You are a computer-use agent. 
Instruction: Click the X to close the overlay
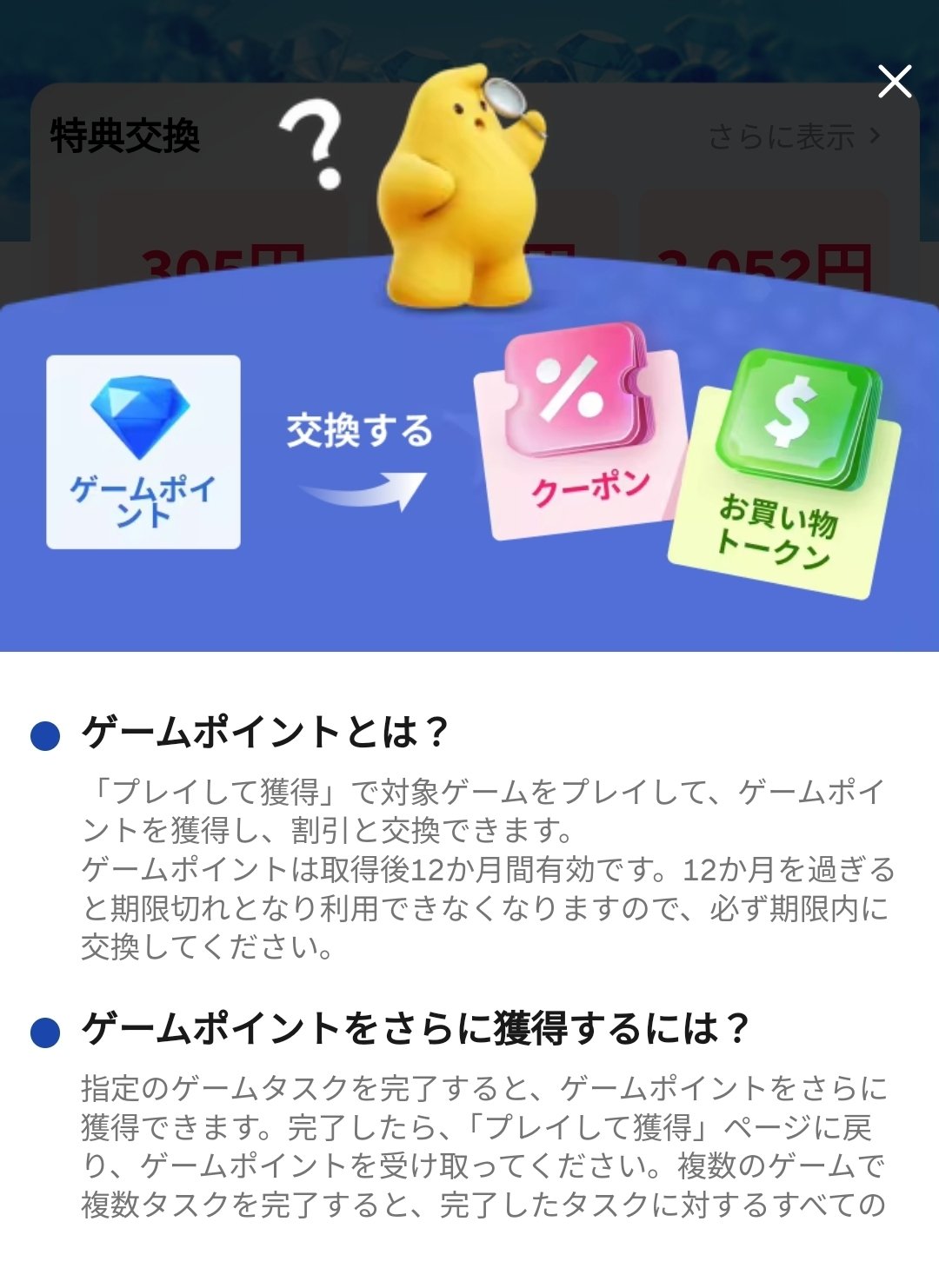896,83
